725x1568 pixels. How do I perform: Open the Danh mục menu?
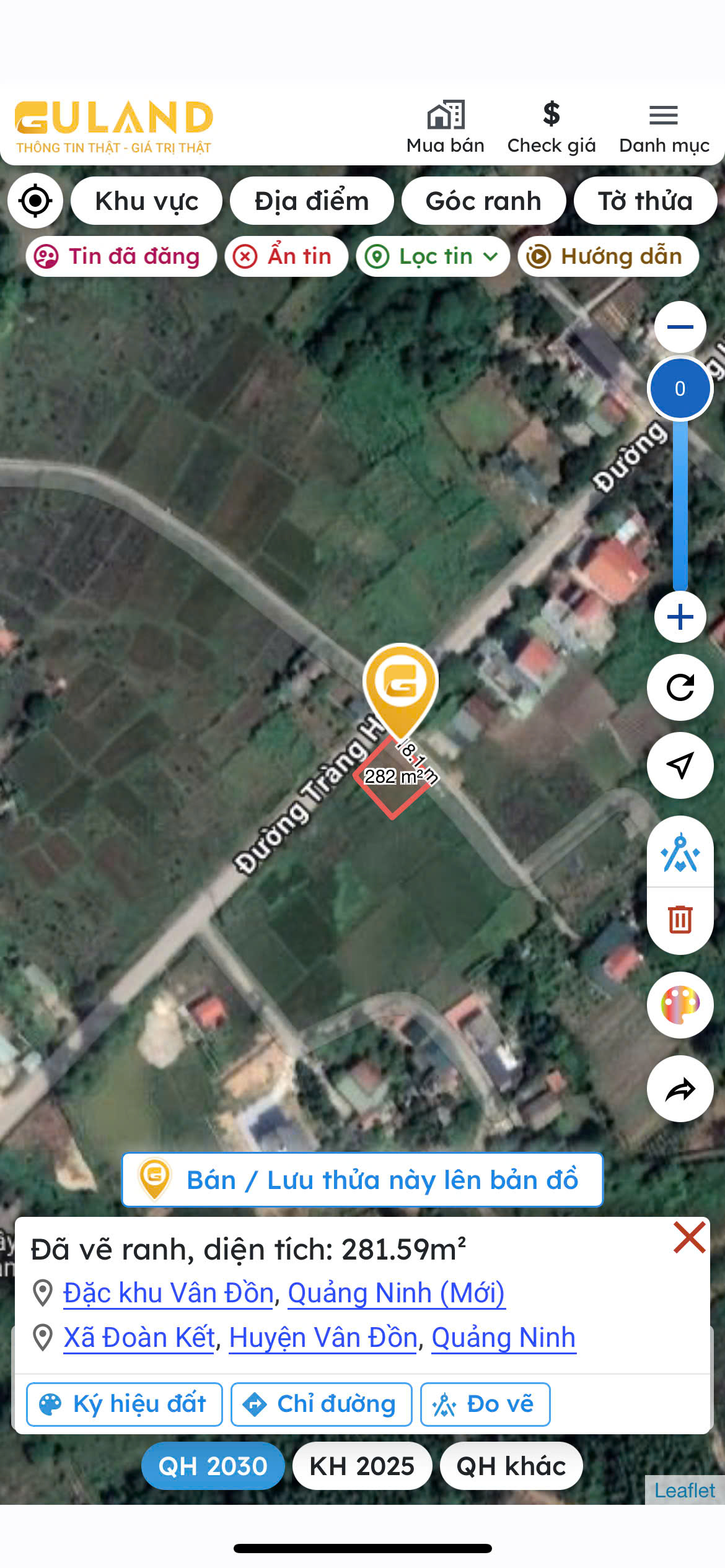point(664,127)
